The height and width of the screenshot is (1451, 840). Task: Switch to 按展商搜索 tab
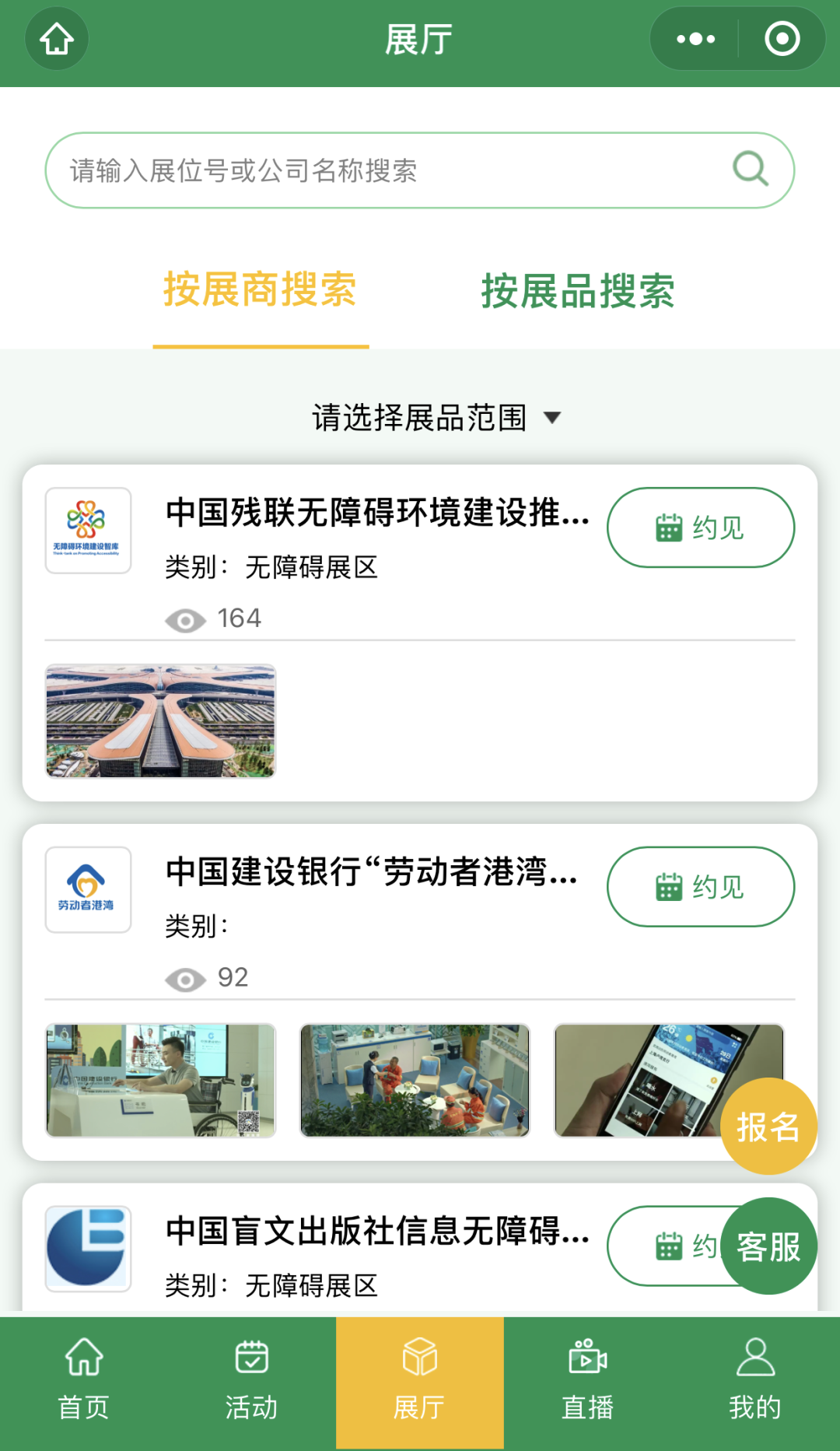pos(260,290)
